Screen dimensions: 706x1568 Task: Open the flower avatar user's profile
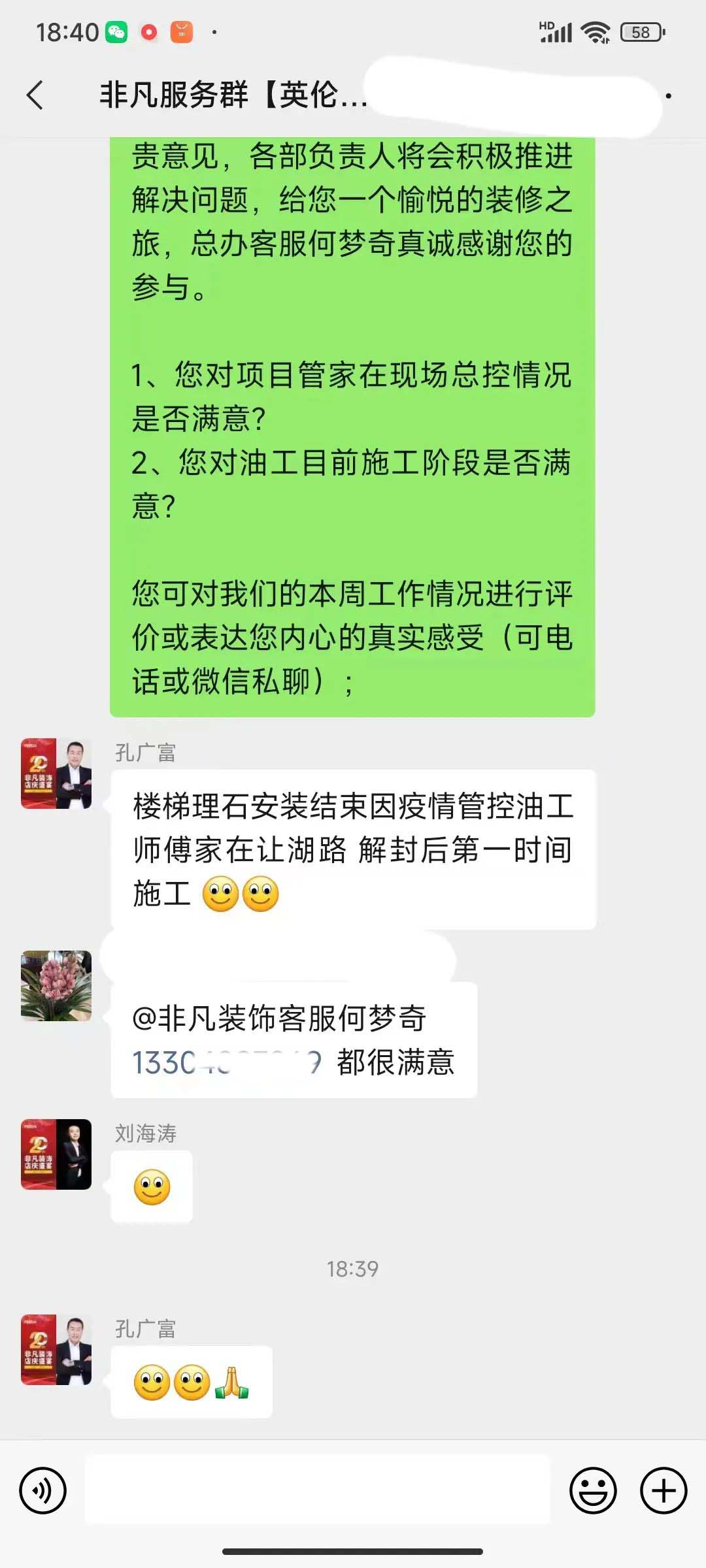(56, 986)
